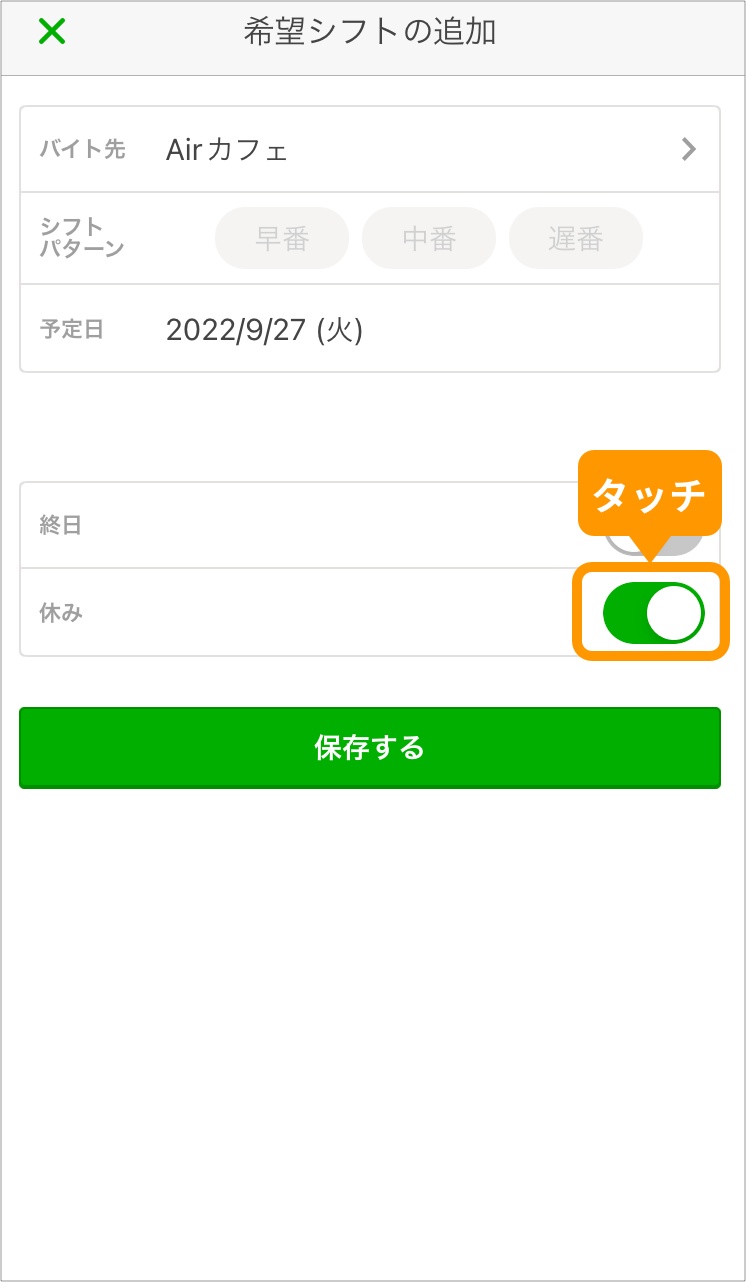
Task: Turn off the 休み switch
Action: [653, 613]
